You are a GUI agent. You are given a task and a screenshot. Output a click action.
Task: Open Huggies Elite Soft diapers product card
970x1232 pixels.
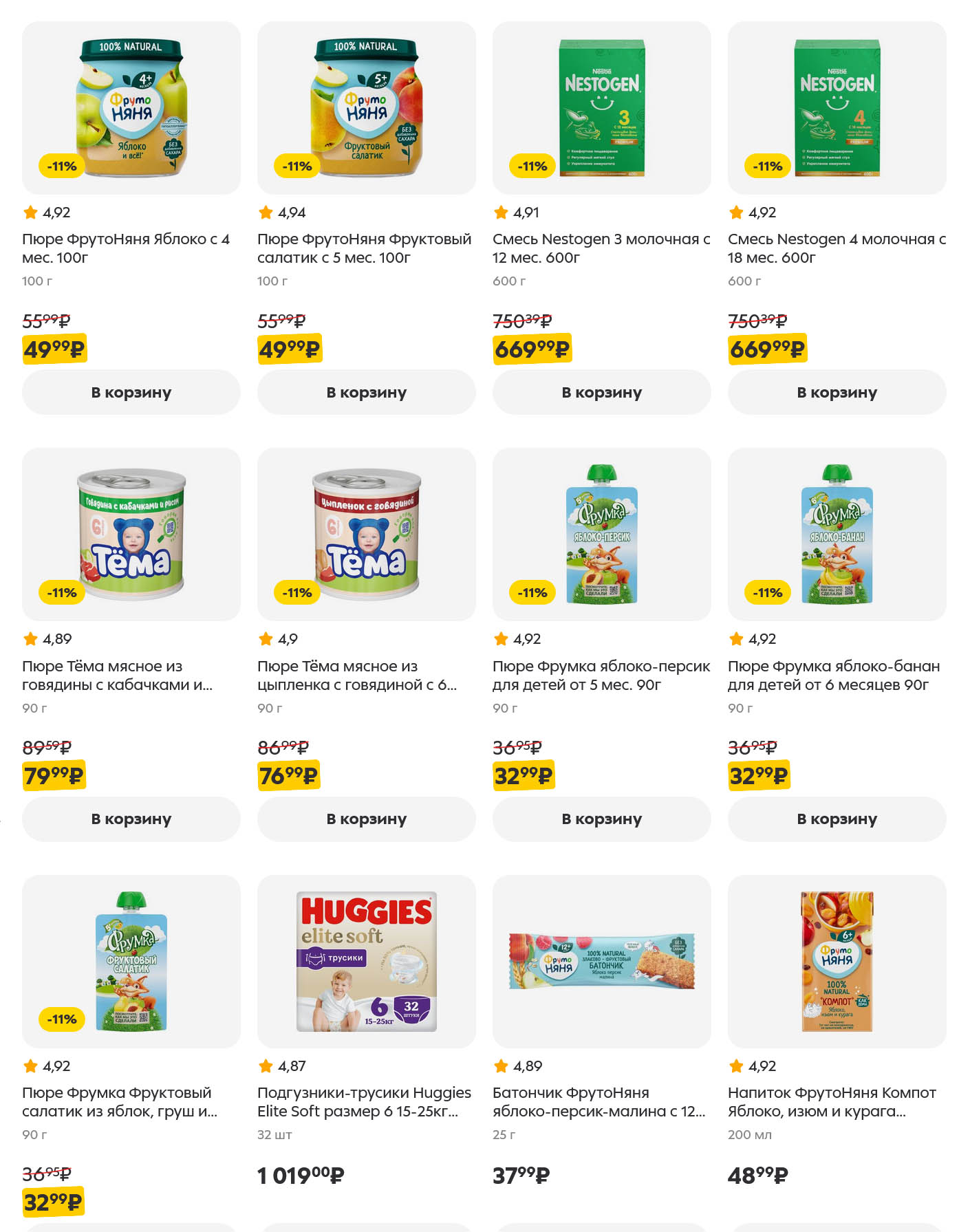(x=366, y=961)
